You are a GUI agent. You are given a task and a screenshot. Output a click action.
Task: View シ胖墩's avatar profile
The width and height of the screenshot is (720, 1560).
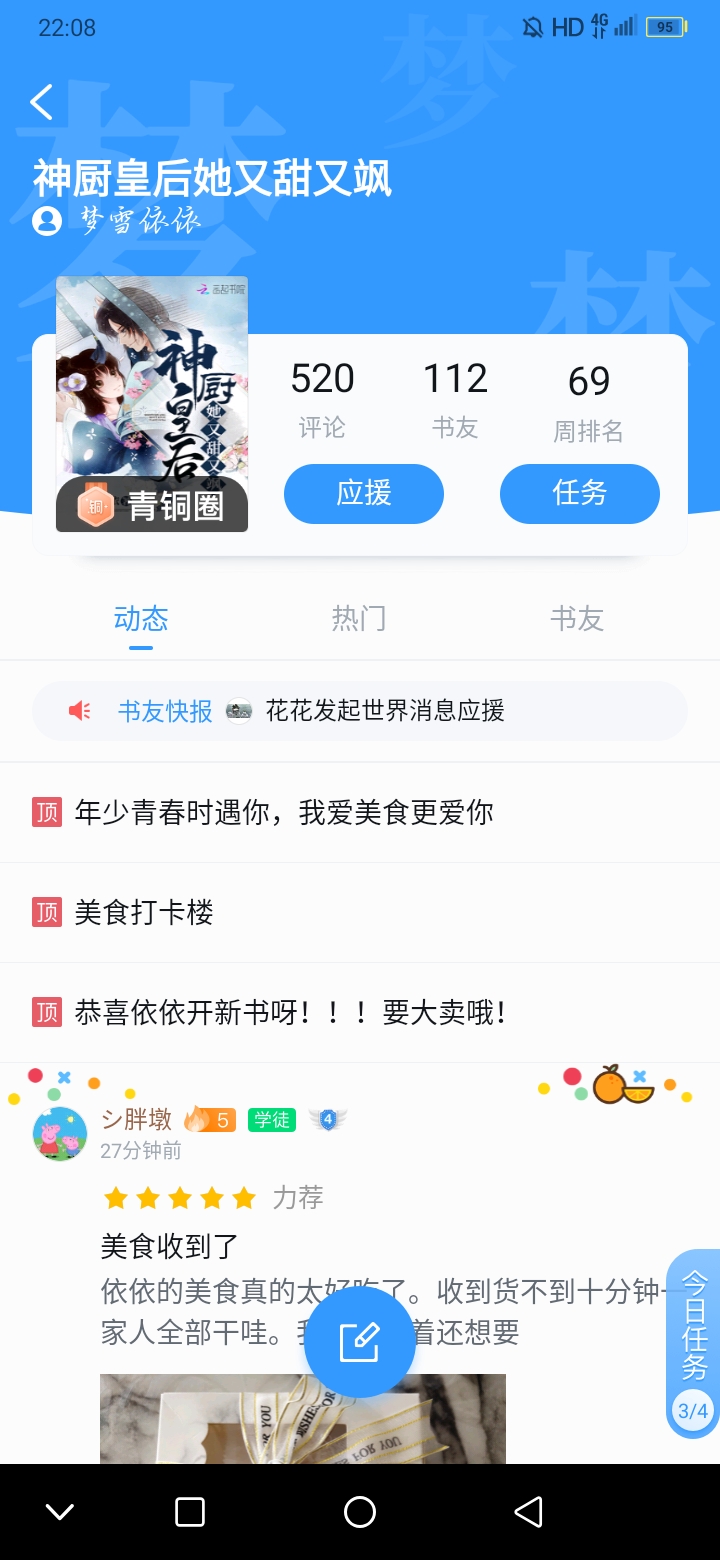tap(60, 1133)
